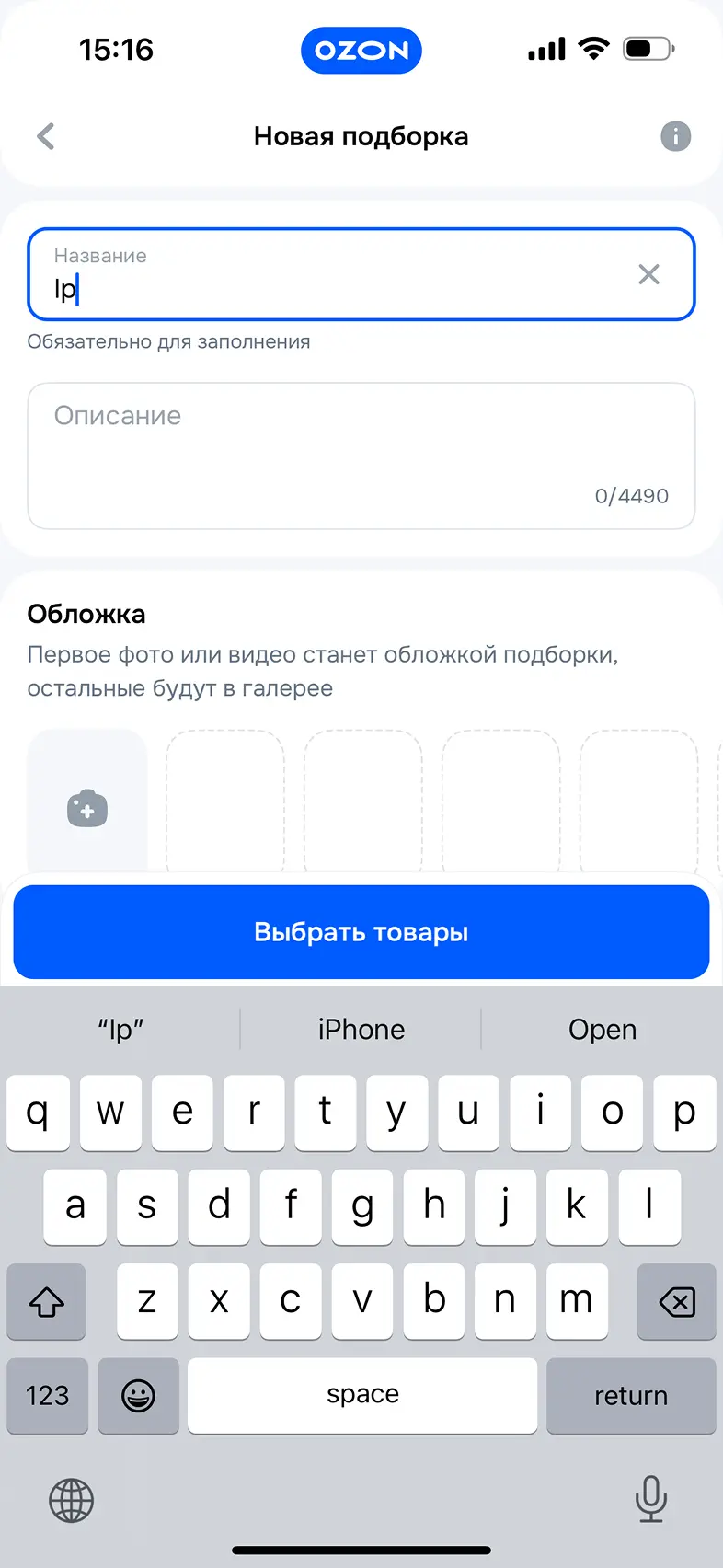723x1568 pixels.
Task: Switch keyboard language with the globe icon
Action: (x=71, y=1501)
